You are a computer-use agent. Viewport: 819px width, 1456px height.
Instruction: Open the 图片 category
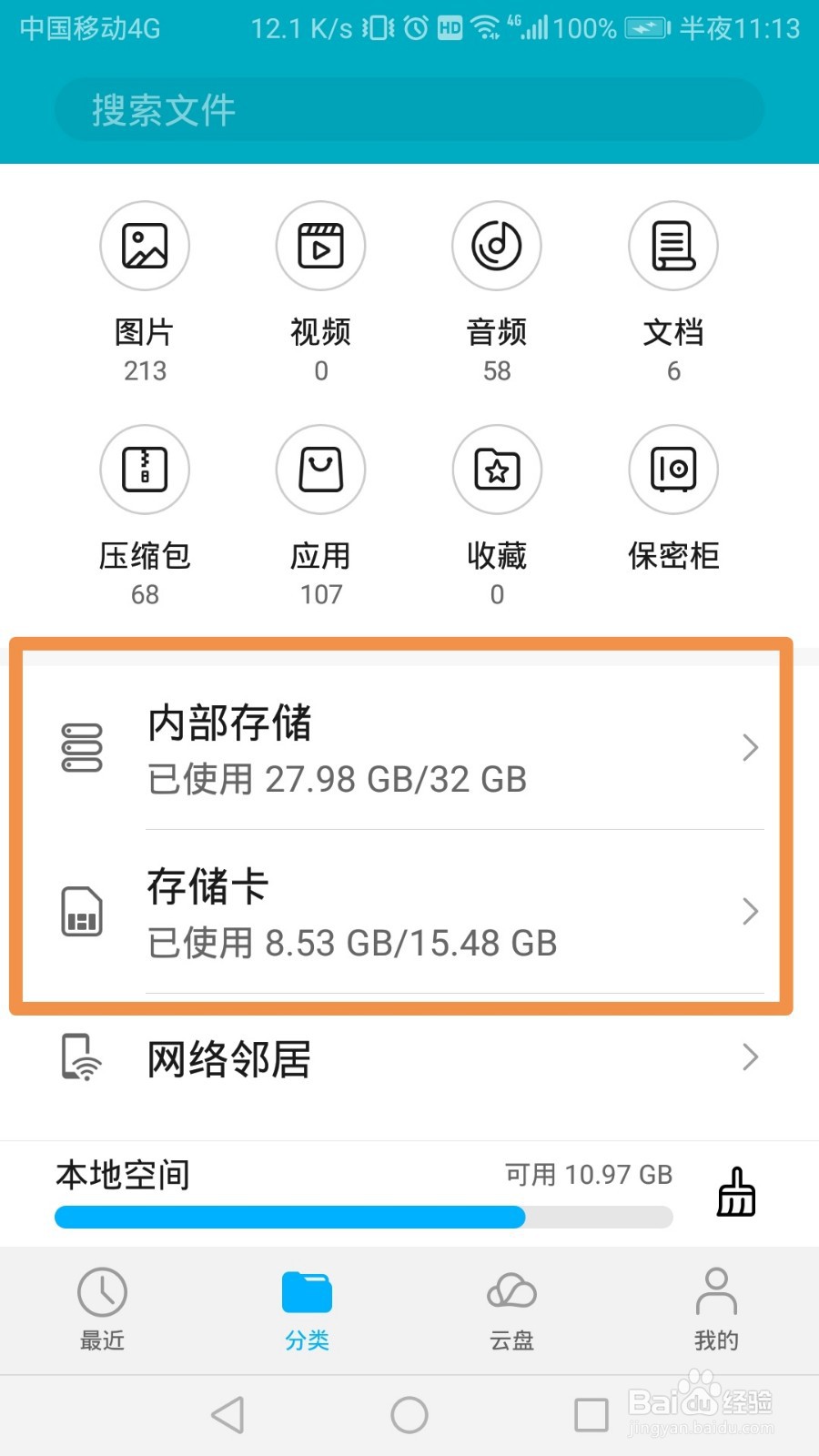145,291
